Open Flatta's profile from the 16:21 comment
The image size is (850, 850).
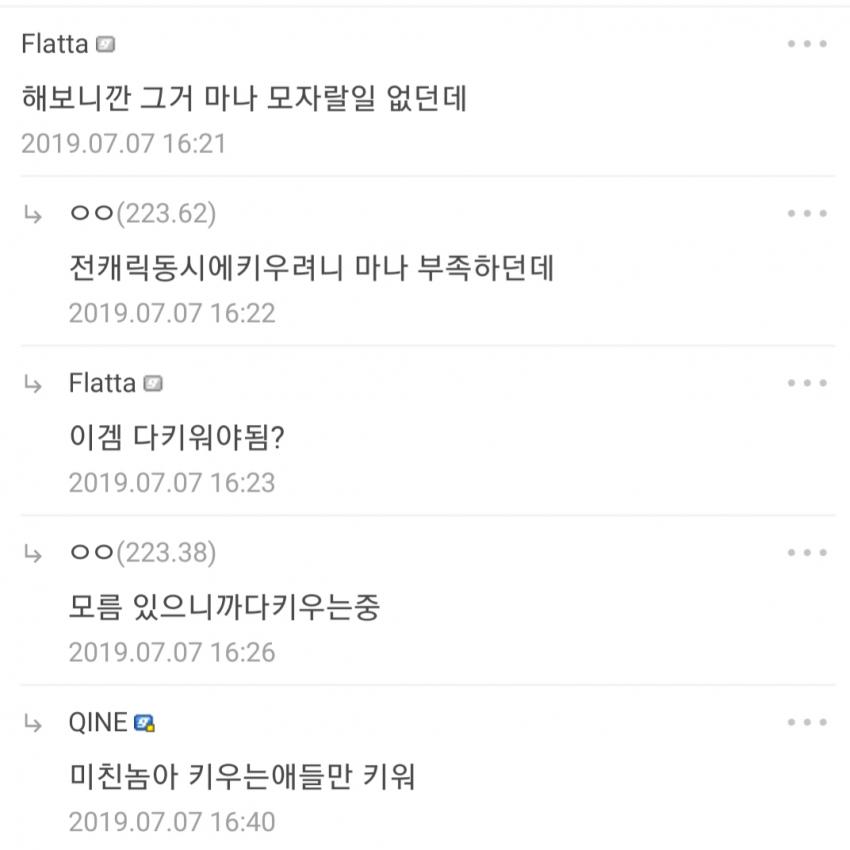pos(54,45)
